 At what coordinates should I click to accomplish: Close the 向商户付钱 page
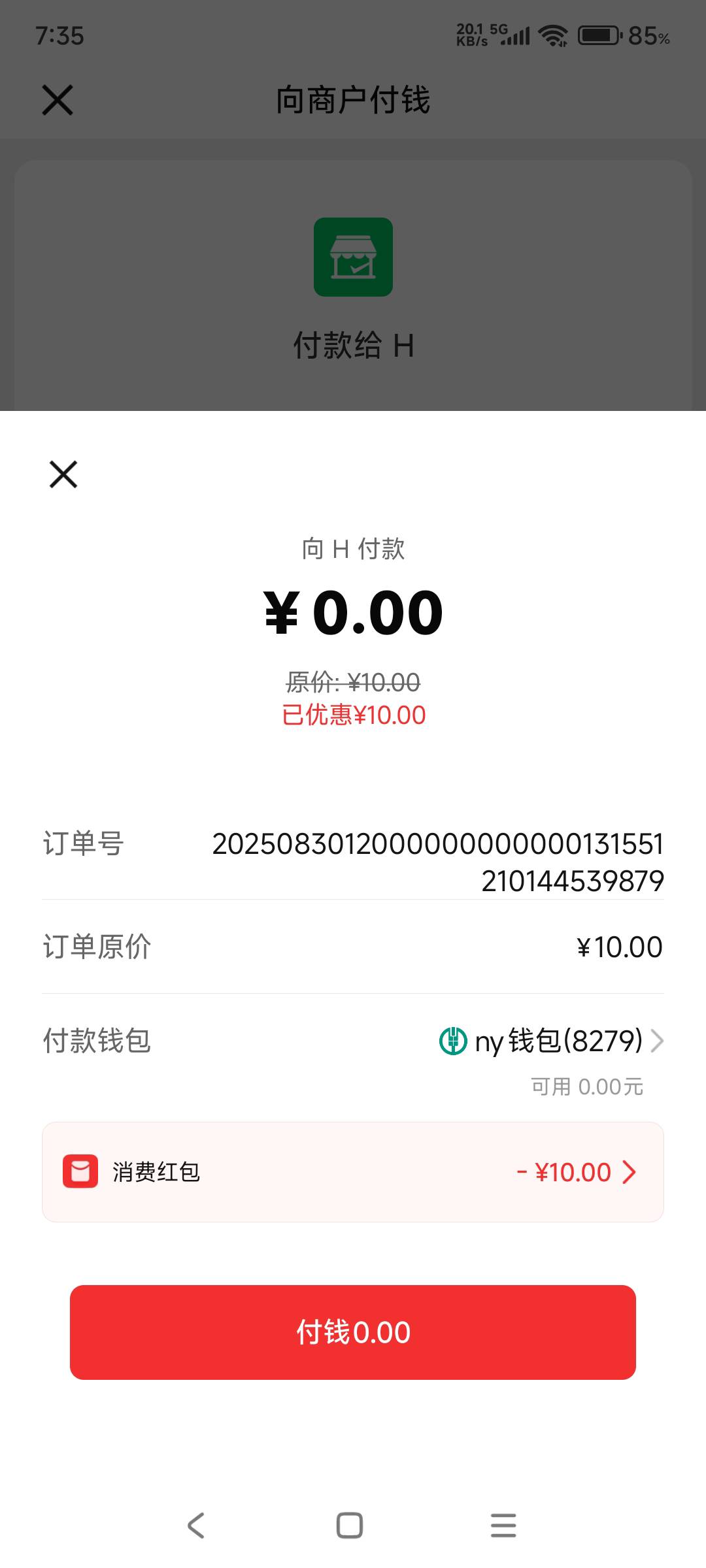tap(58, 100)
